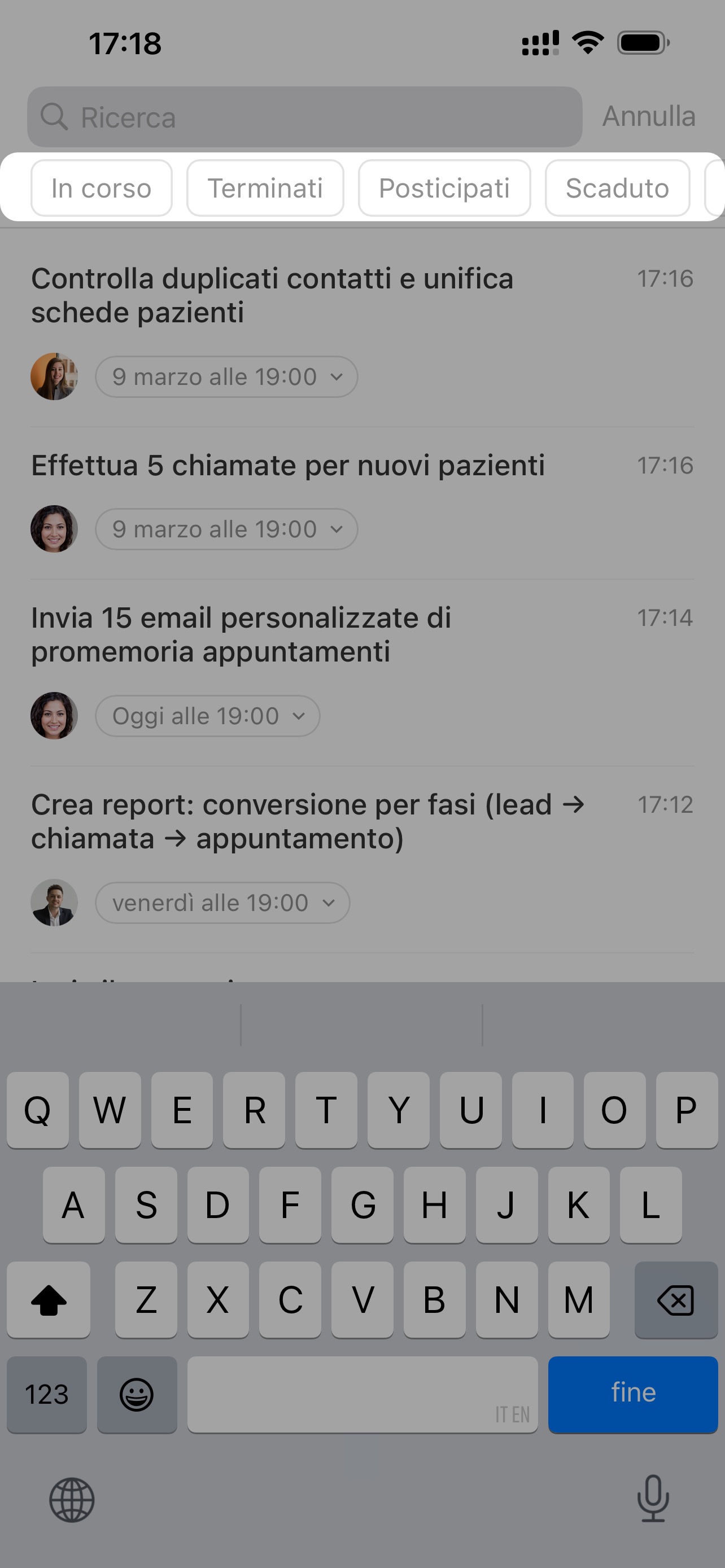Show Posticipati tasks
725x1568 pixels.
click(444, 188)
